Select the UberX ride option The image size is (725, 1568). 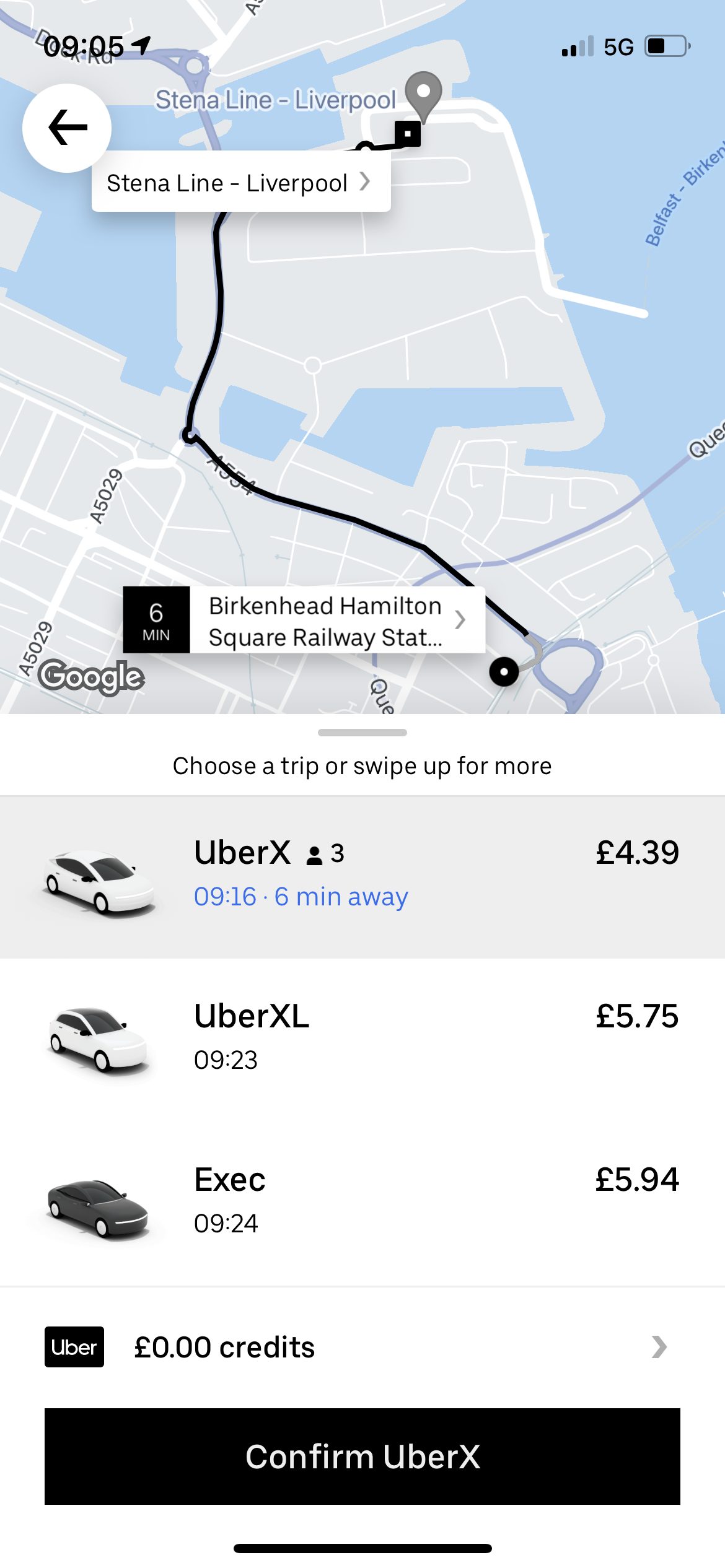pyautogui.click(x=362, y=877)
